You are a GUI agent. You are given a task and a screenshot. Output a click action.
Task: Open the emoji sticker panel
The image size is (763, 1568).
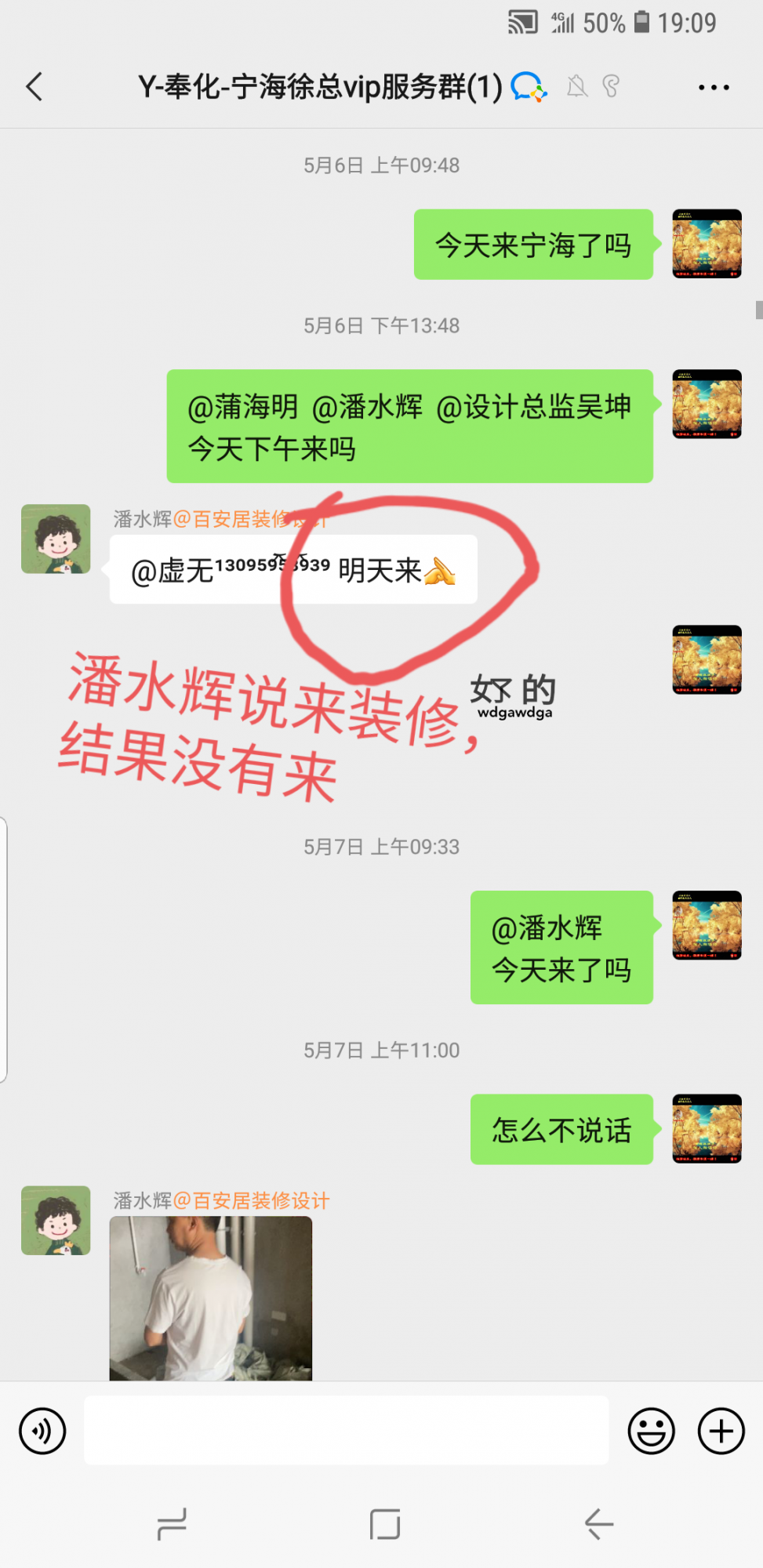point(651,1431)
